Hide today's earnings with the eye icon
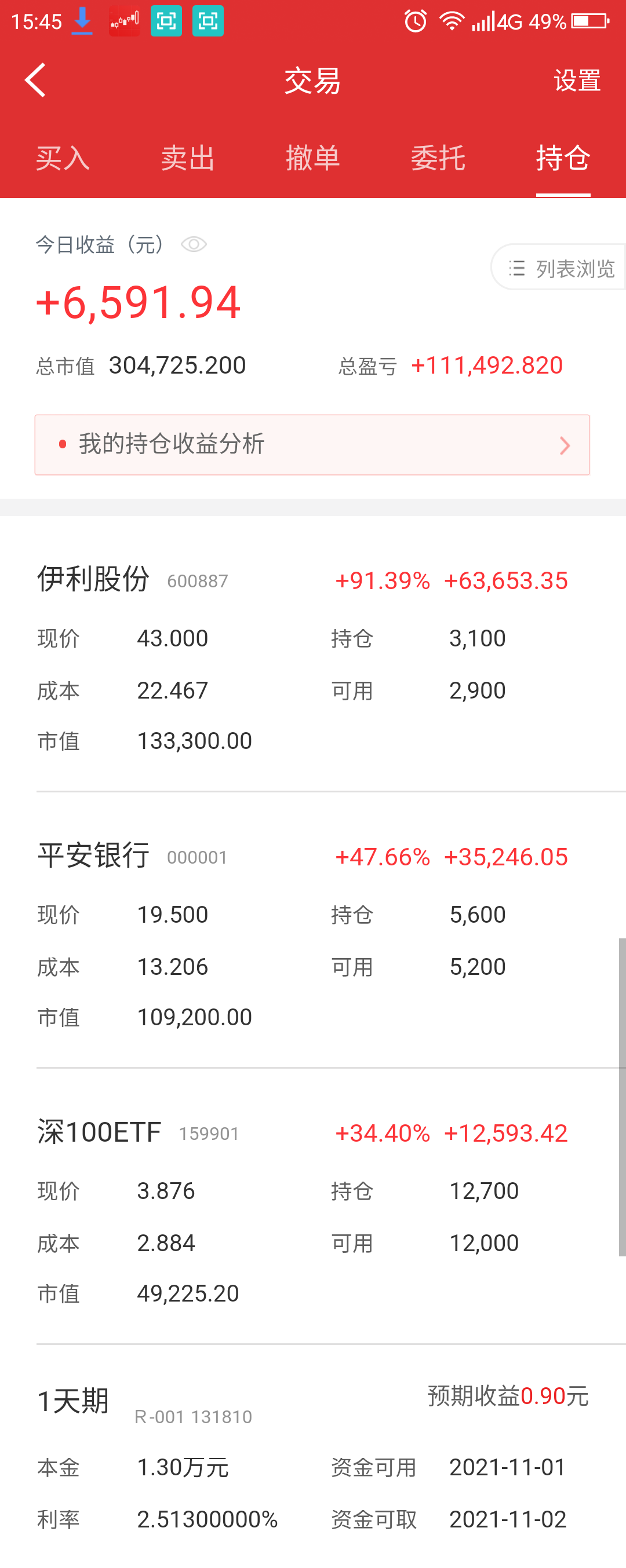The height and width of the screenshot is (1568, 626). click(x=194, y=244)
